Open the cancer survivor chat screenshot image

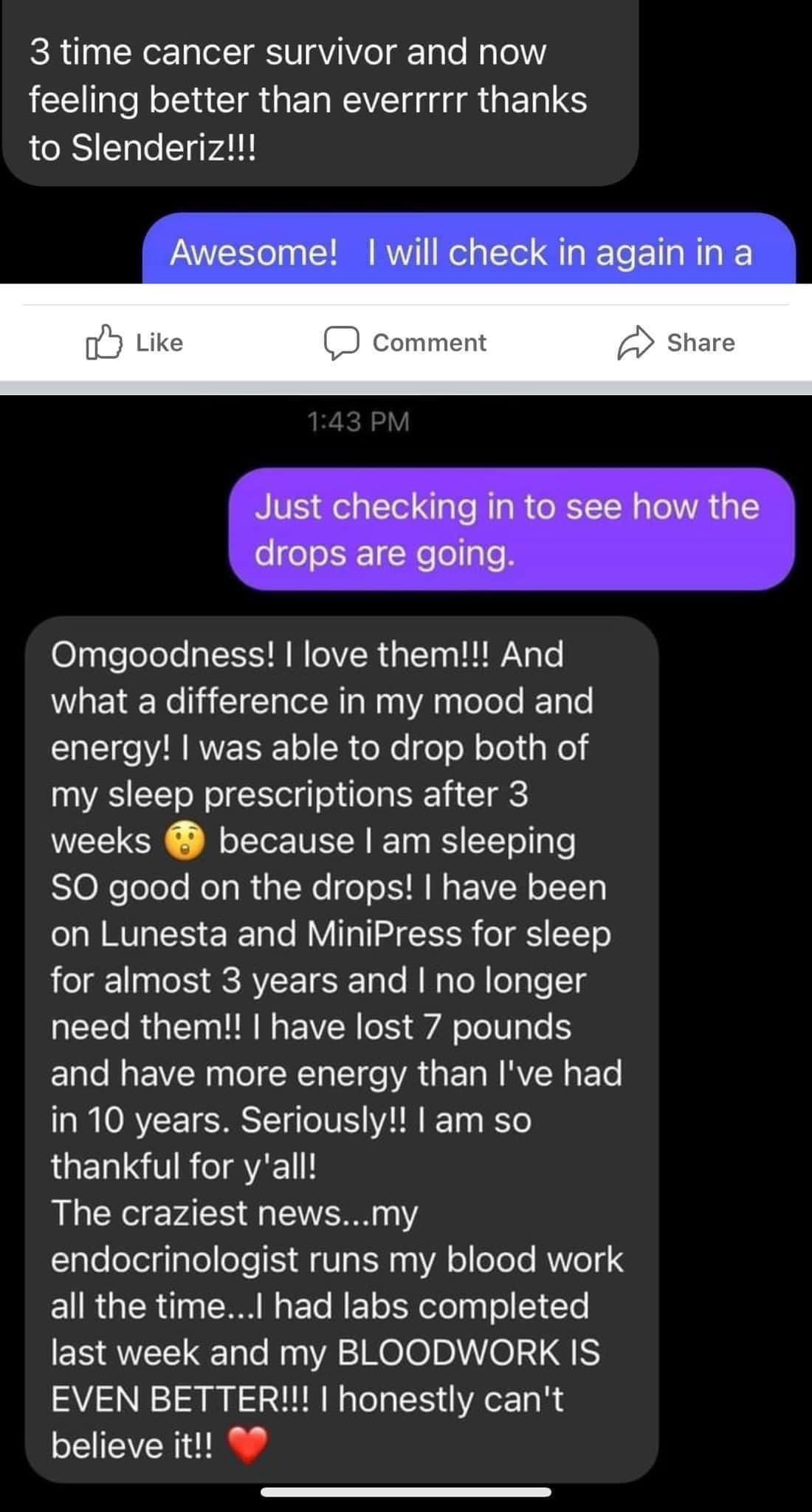coord(406,142)
